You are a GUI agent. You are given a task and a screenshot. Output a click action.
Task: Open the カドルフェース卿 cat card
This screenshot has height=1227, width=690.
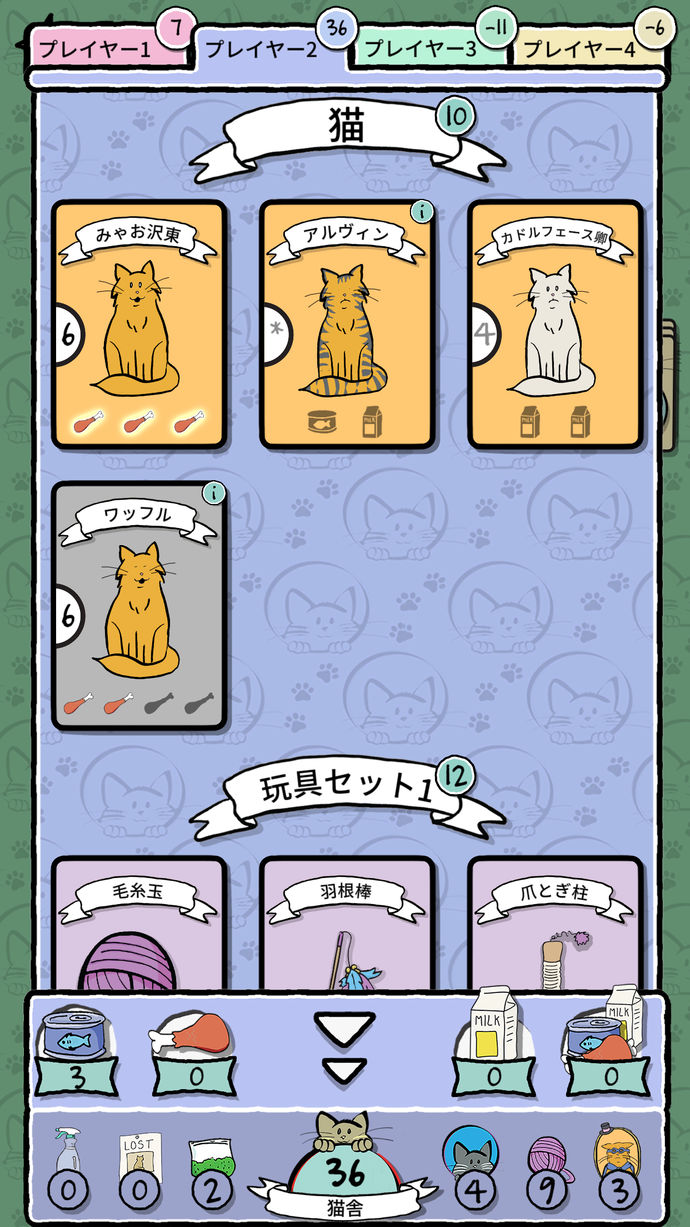[x=555, y=324]
